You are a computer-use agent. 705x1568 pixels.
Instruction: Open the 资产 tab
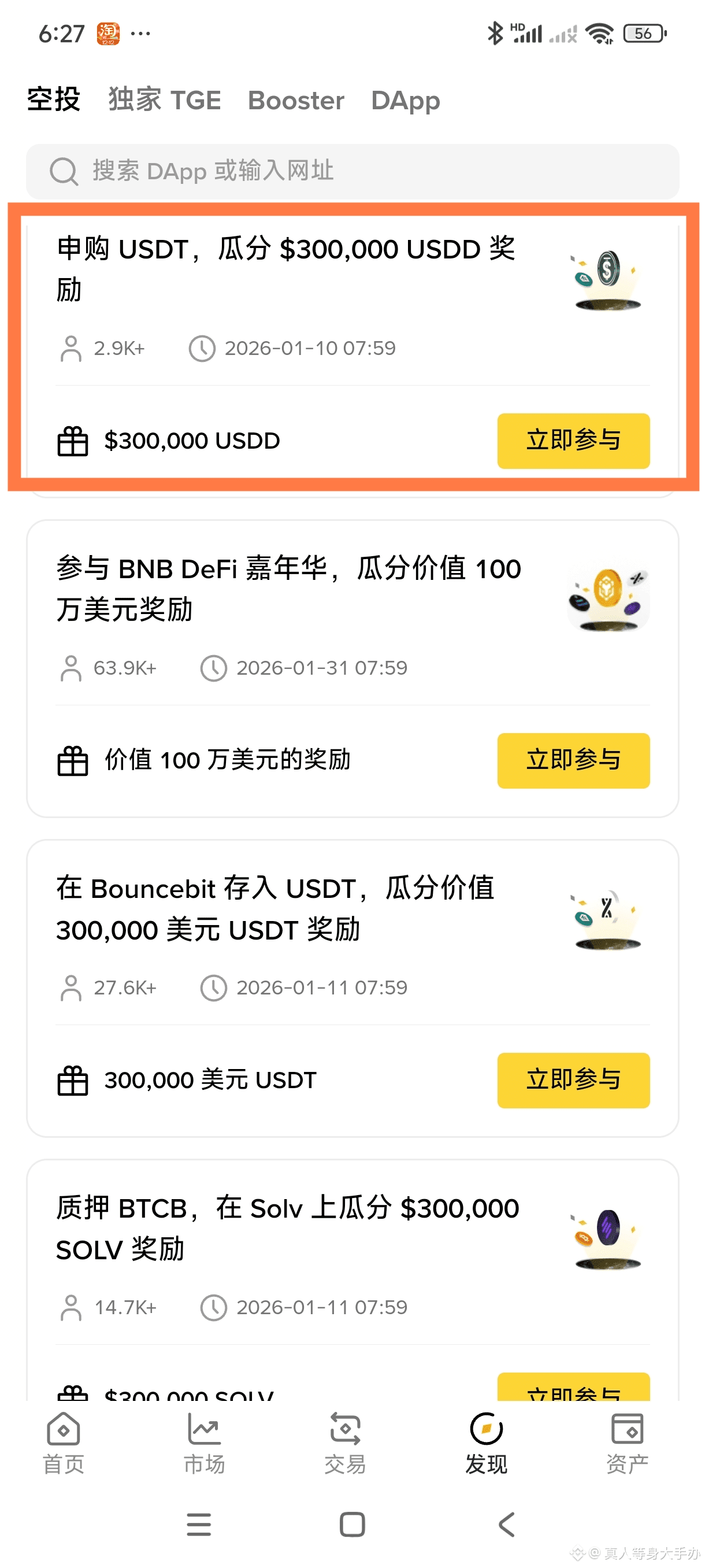626,1443
